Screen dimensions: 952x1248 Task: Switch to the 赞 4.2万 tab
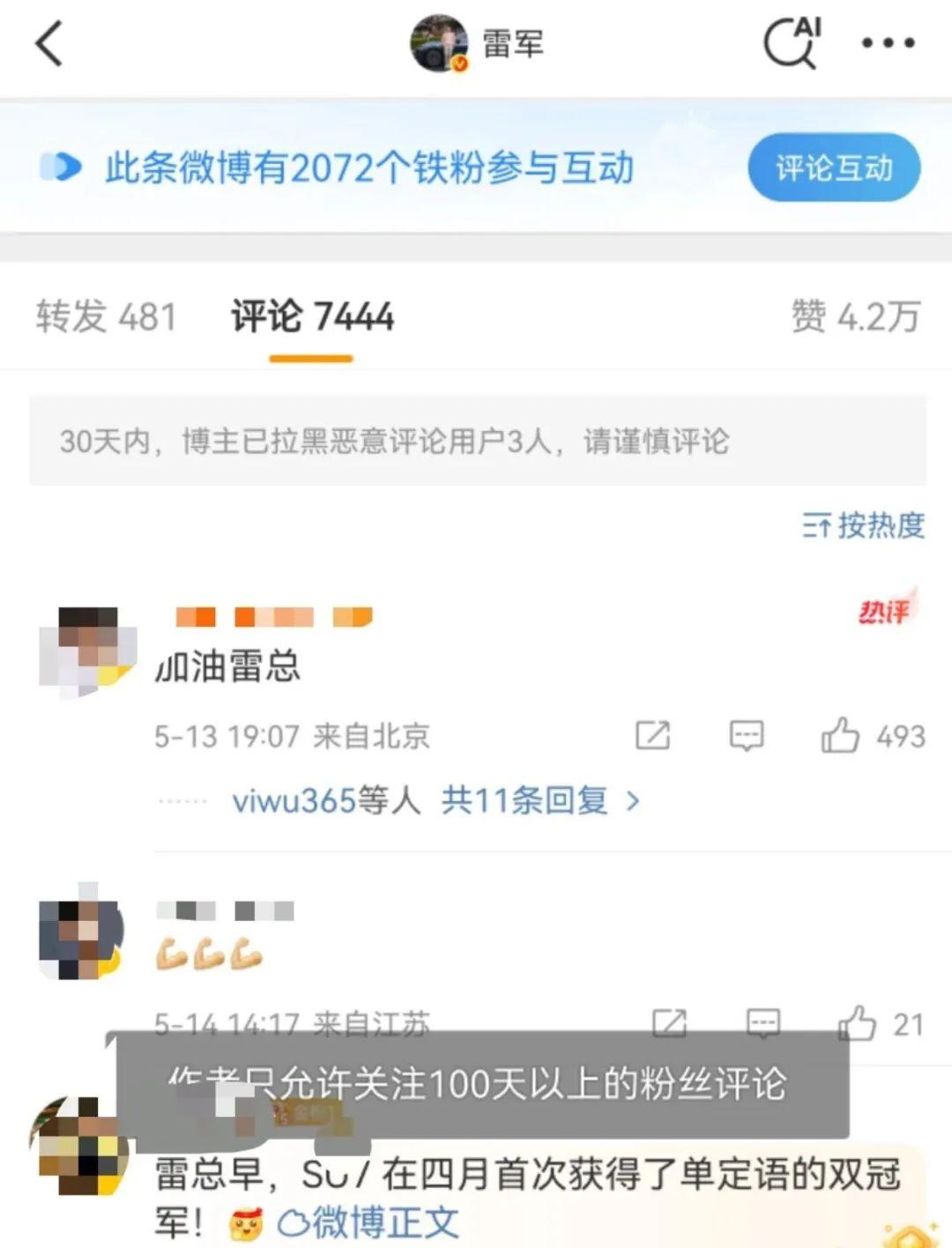pos(855,316)
